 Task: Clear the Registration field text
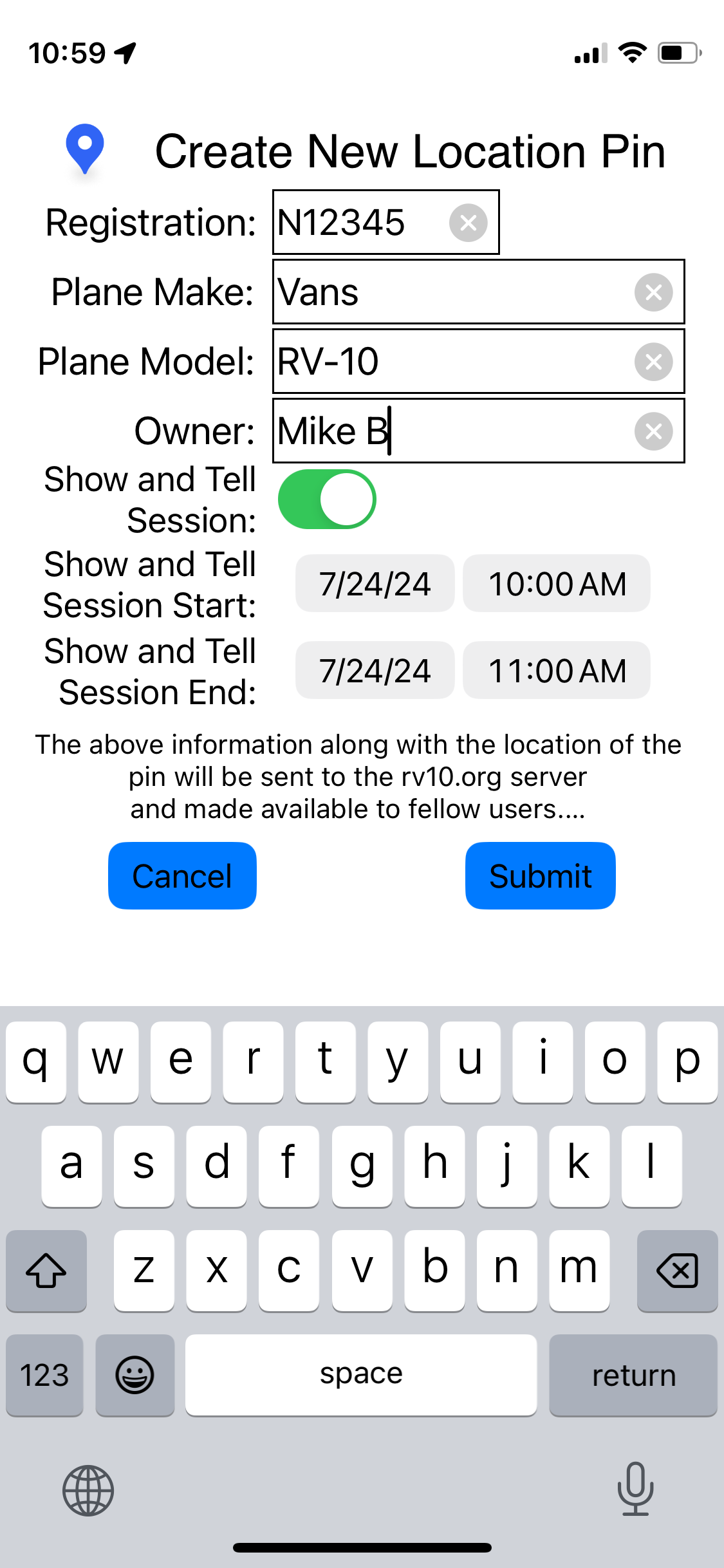(x=468, y=223)
